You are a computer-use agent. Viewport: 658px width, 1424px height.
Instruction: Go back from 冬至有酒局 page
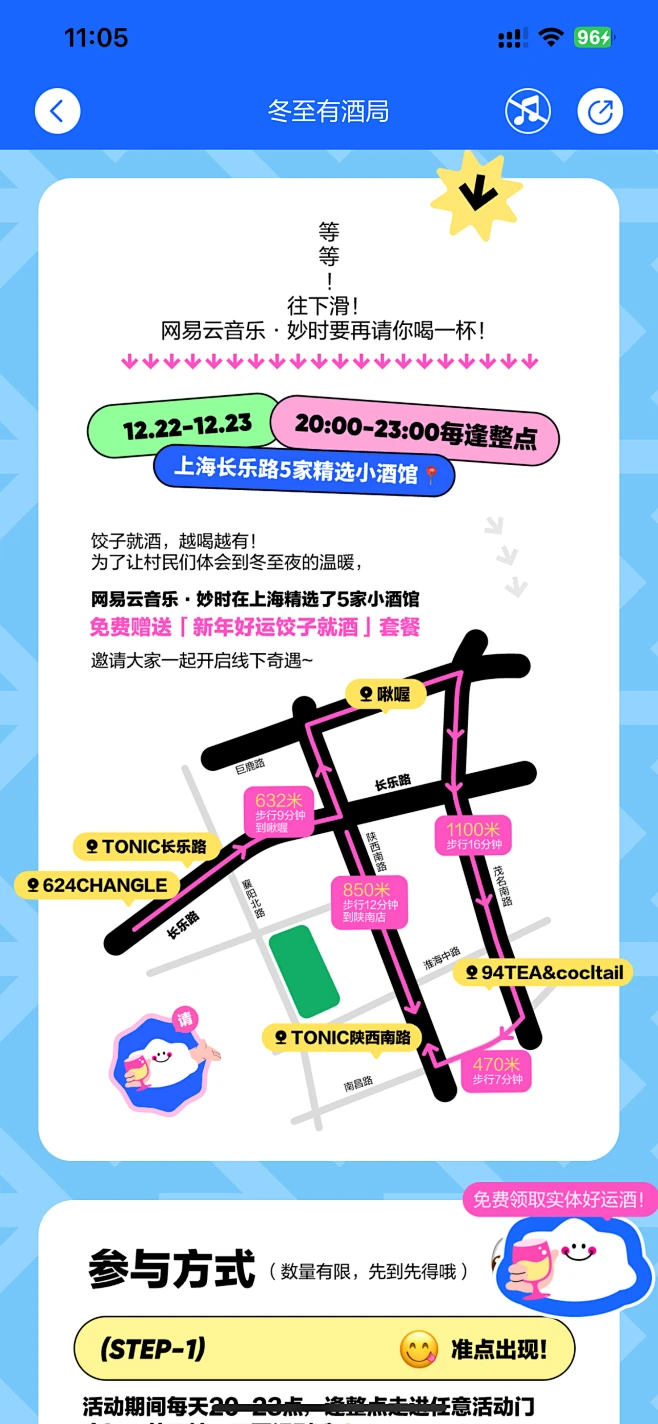pyautogui.click(x=57, y=111)
